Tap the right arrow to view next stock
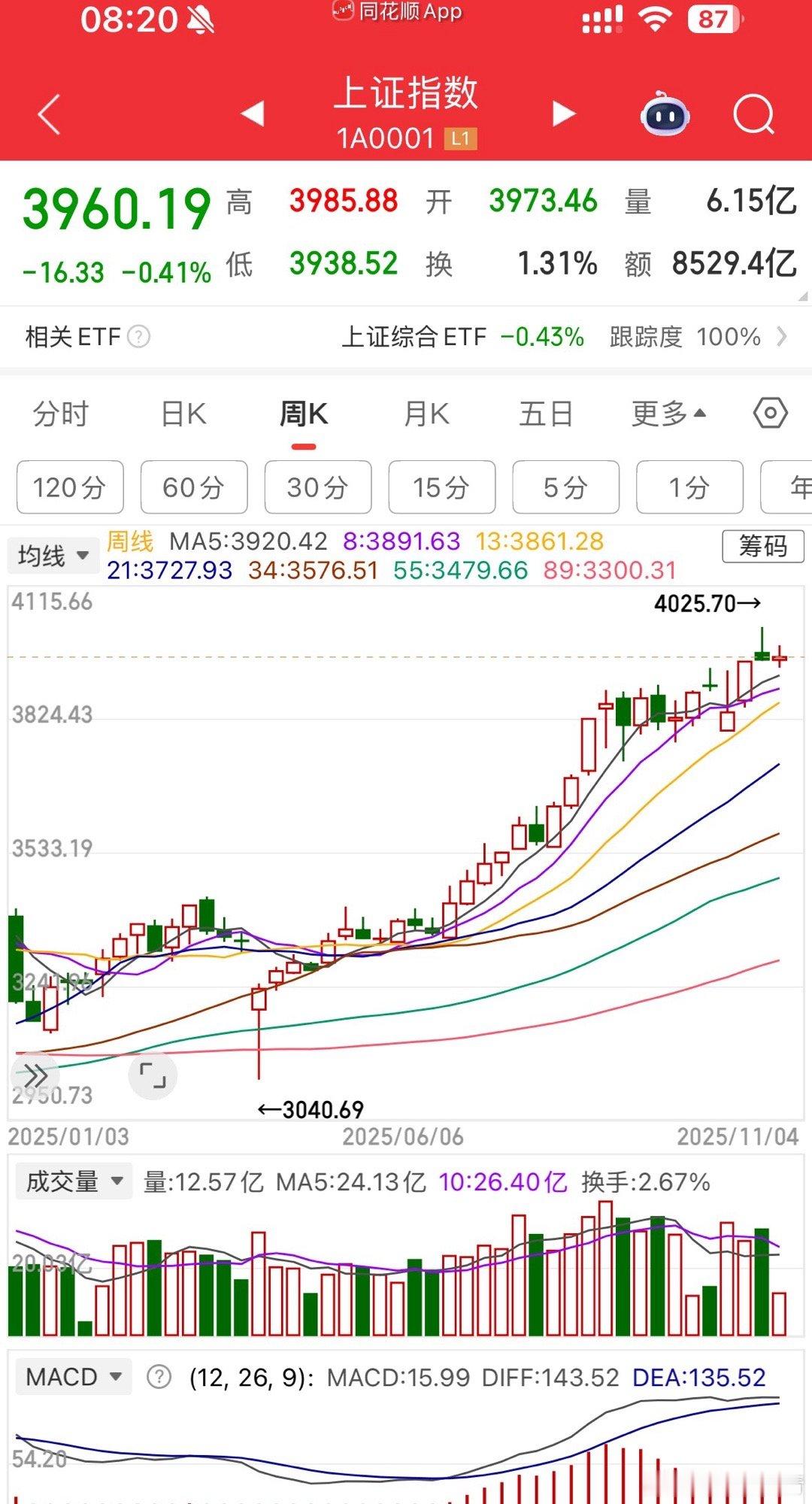This screenshot has width=812, height=1504. click(x=562, y=113)
